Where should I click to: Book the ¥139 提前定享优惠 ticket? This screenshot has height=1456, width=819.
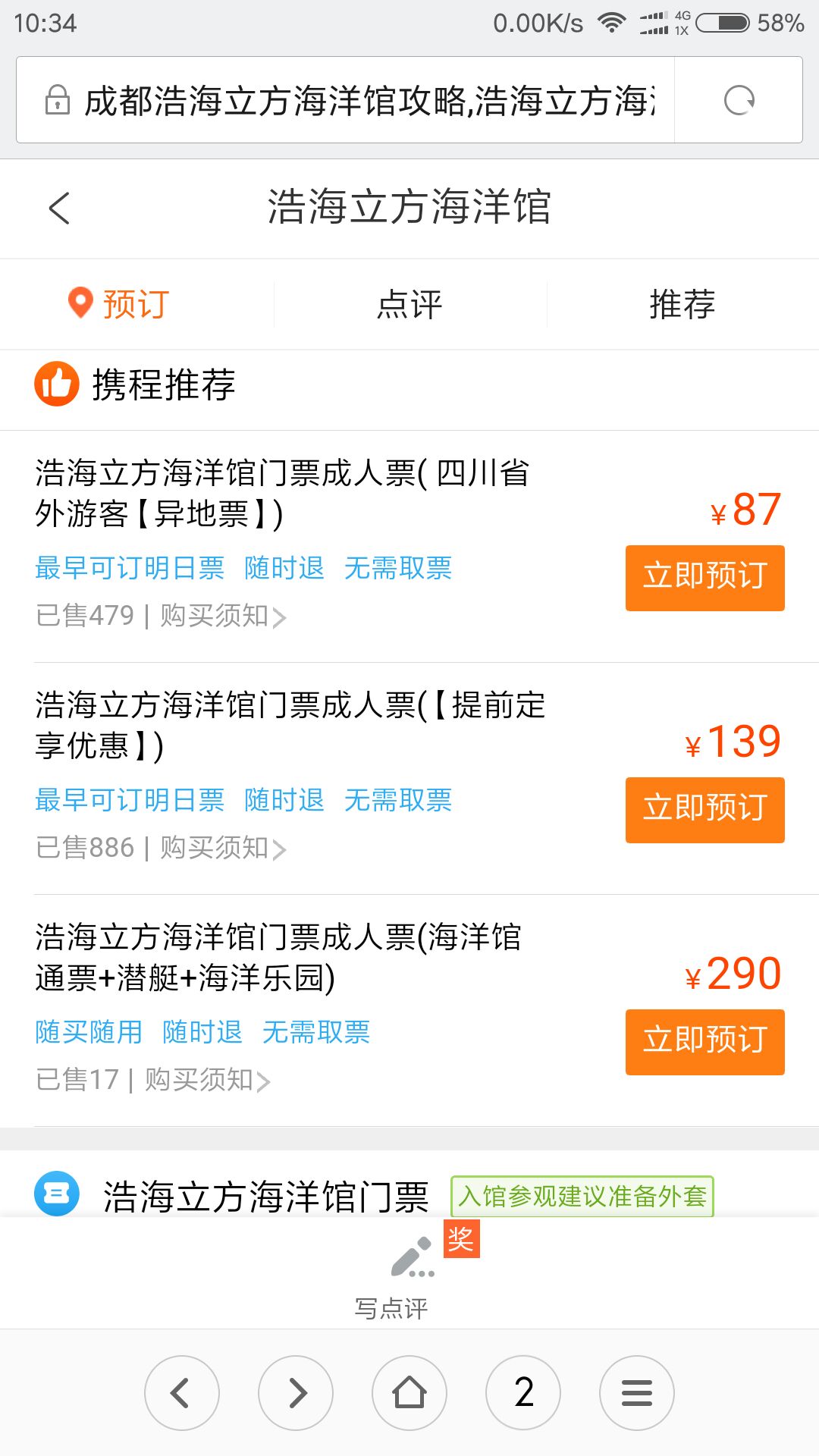coord(704,810)
